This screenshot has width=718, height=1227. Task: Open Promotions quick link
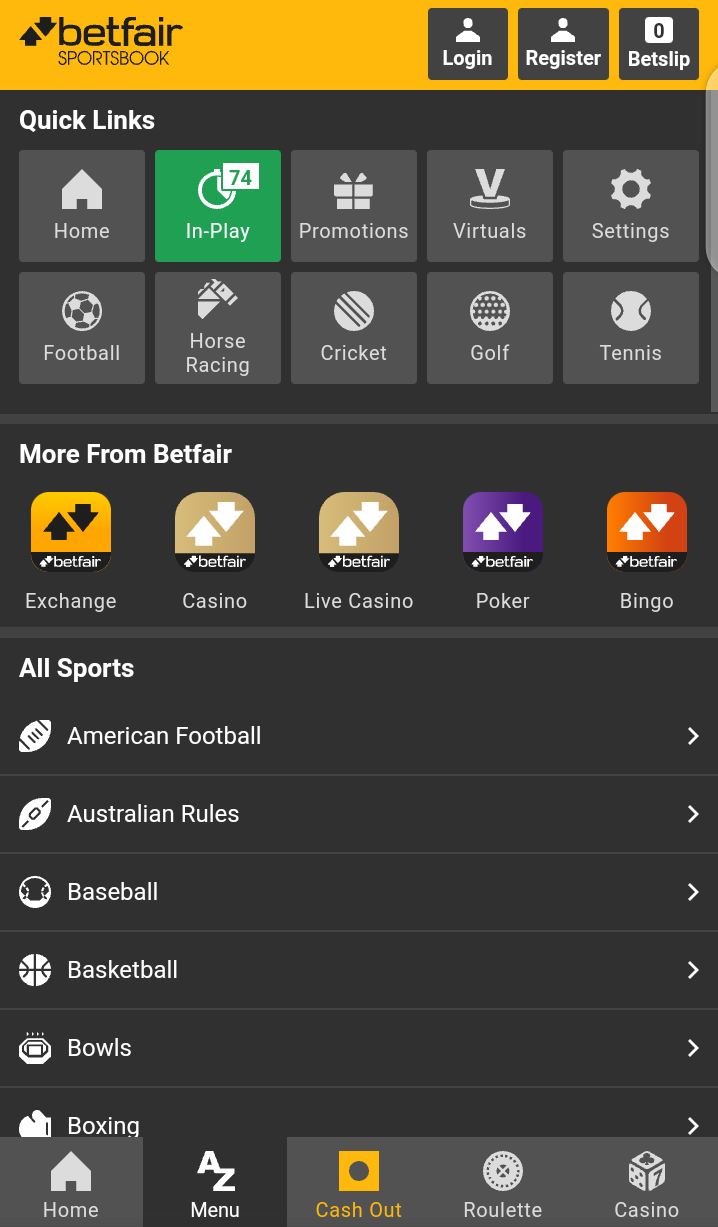(354, 206)
